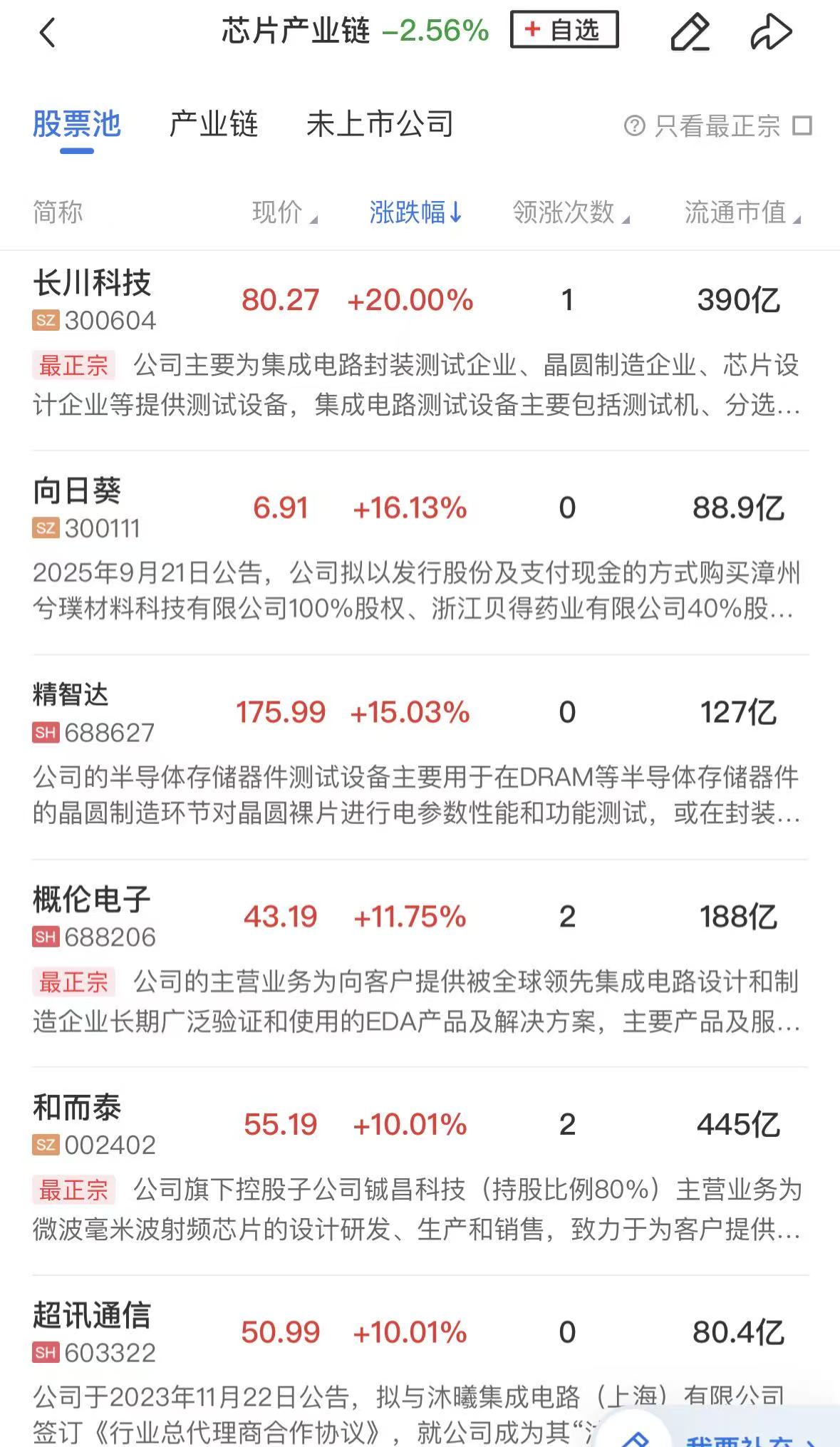Screen dimensions: 840x1447
Task: Switch to the 未上市公司 tab
Action: 380,125
